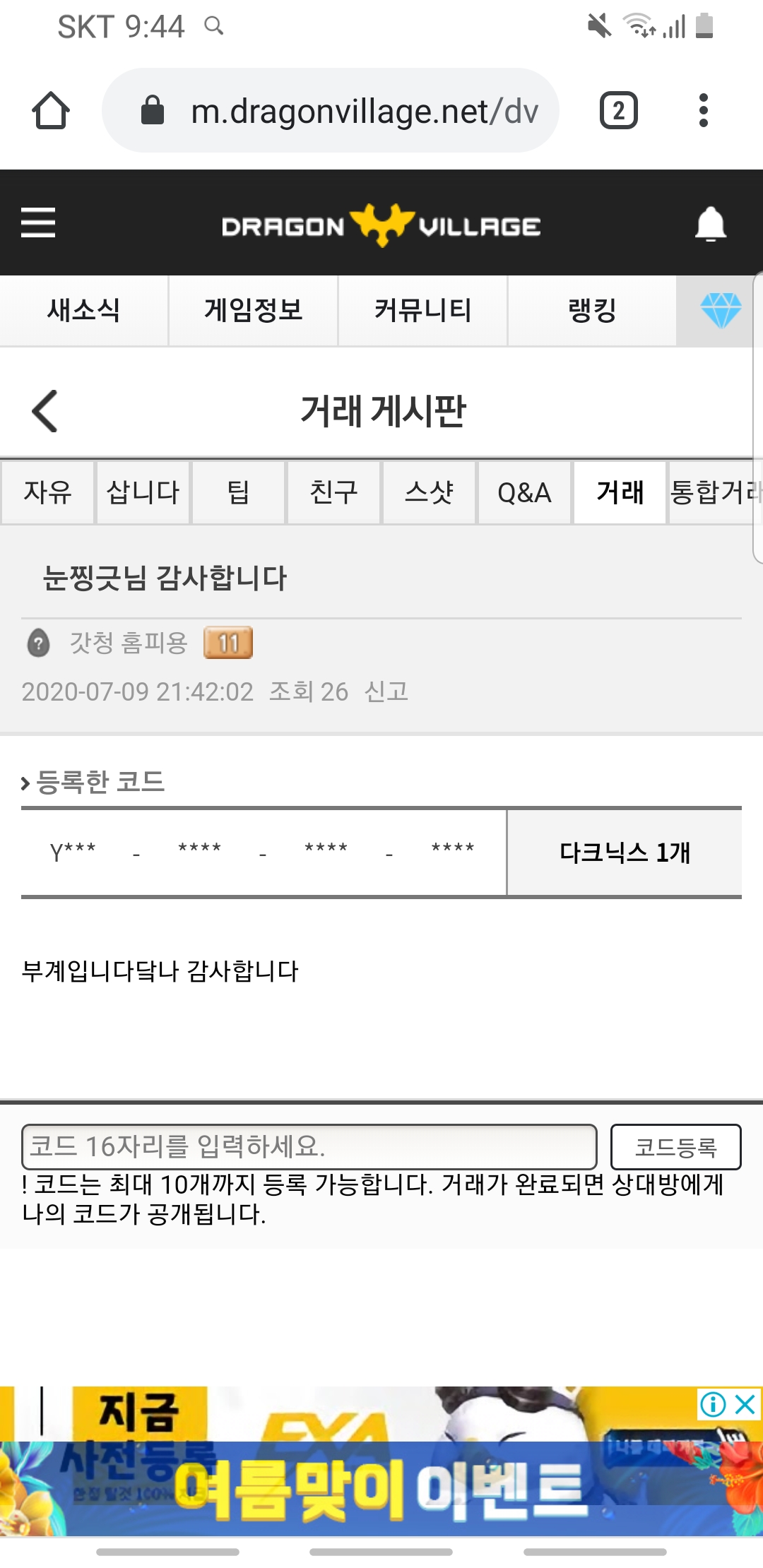The height and width of the screenshot is (1568, 763).
Task: Switch to the 스샷 board tab
Action: click(x=429, y=492)
